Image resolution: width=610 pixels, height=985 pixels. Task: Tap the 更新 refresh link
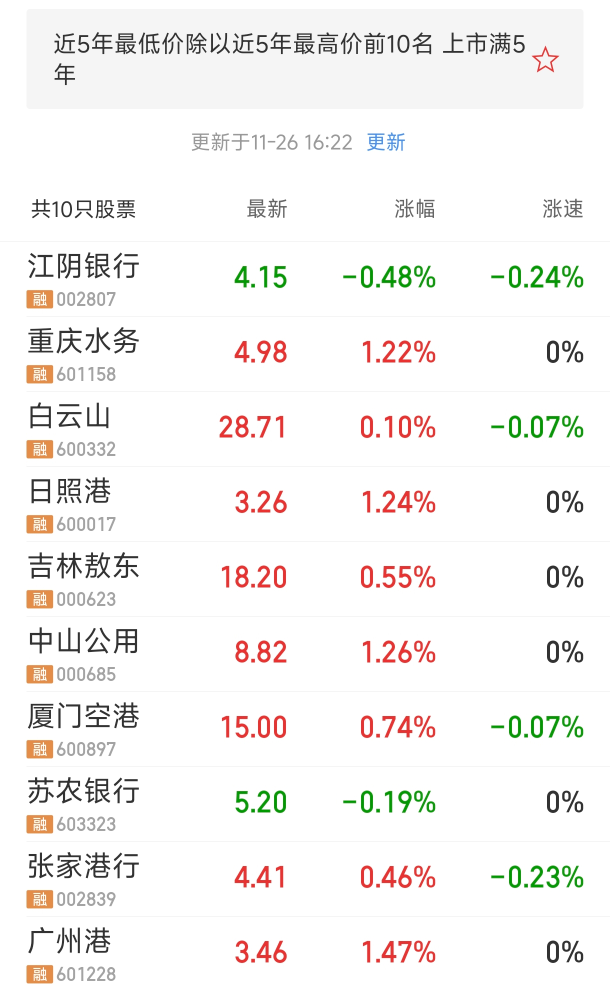pos(386,142)
